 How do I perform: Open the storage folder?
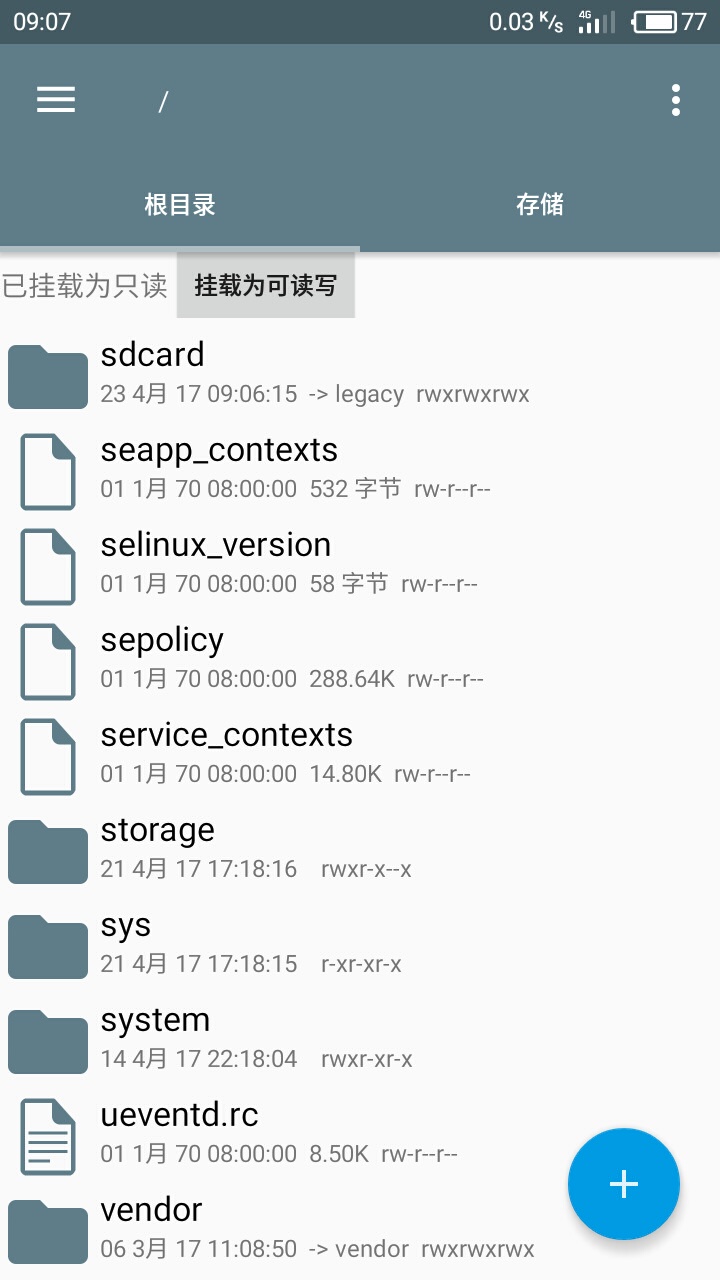(x=300, y=848)
